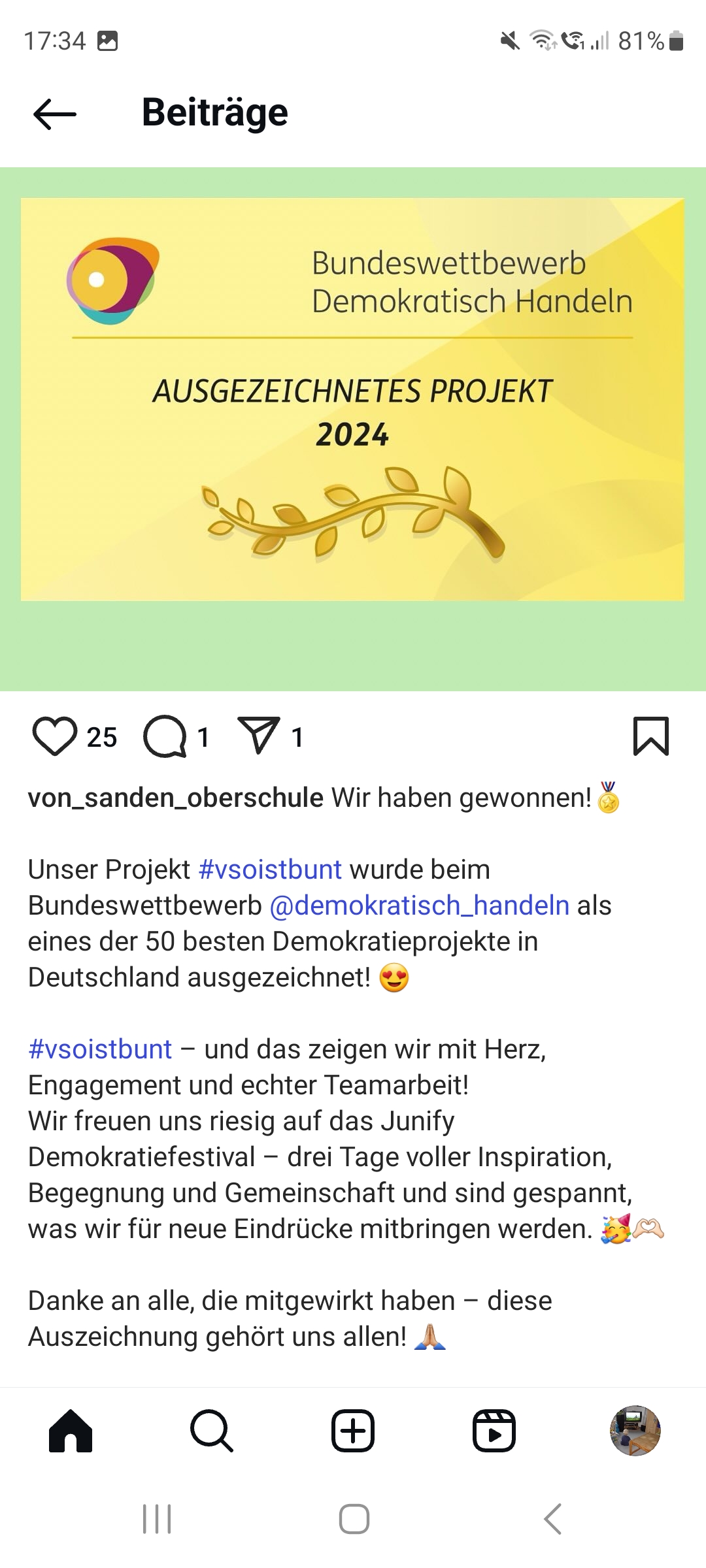Like the von_sanden_oberschule post
706x1568 pixels.
pyautogui.click(x=55, y=736)
